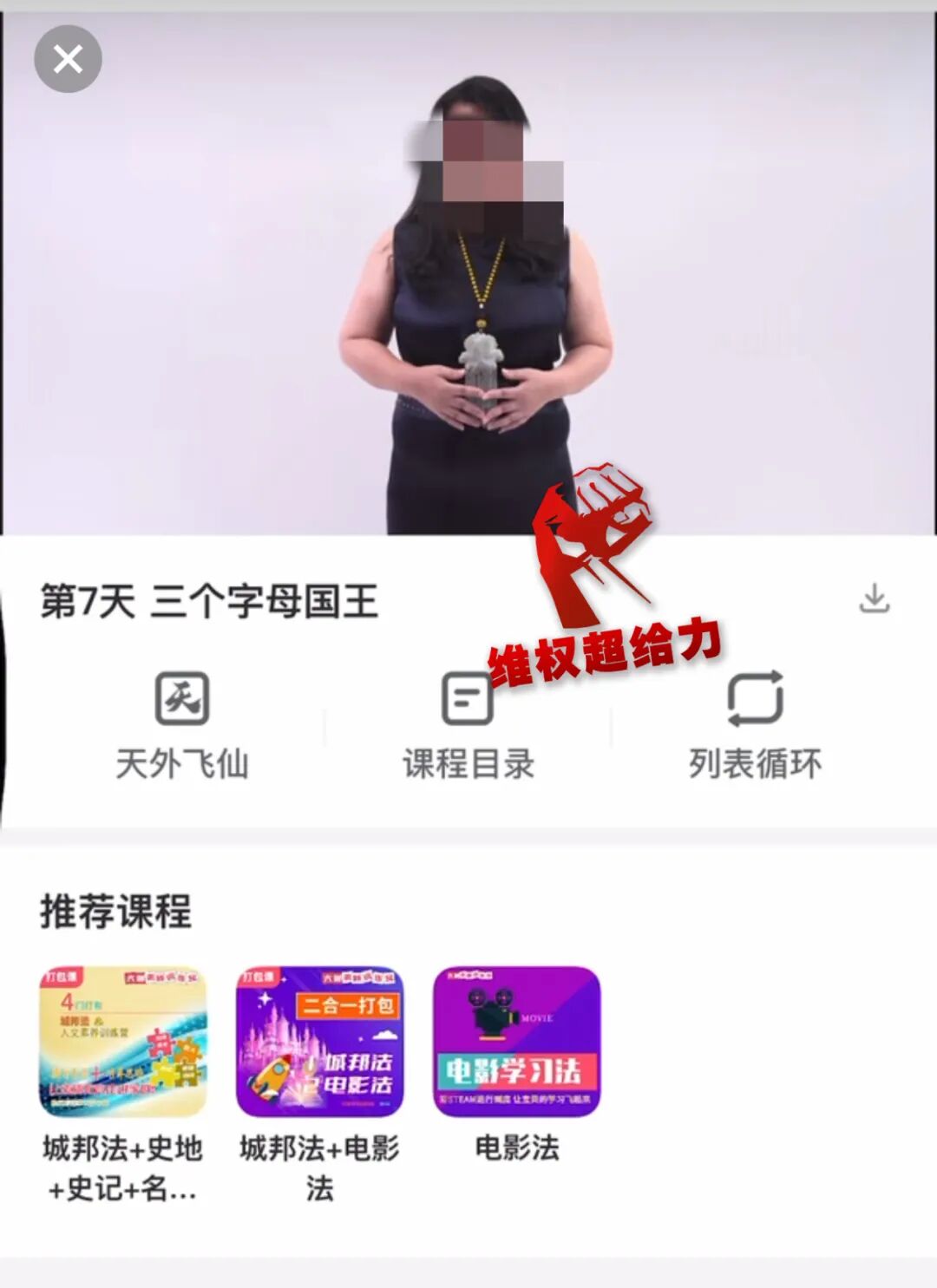The height and width of the screenshot is (1288, 937).
Task: Download the 第7天 三个字母国王 lesson
Action: tap(874, 598)
